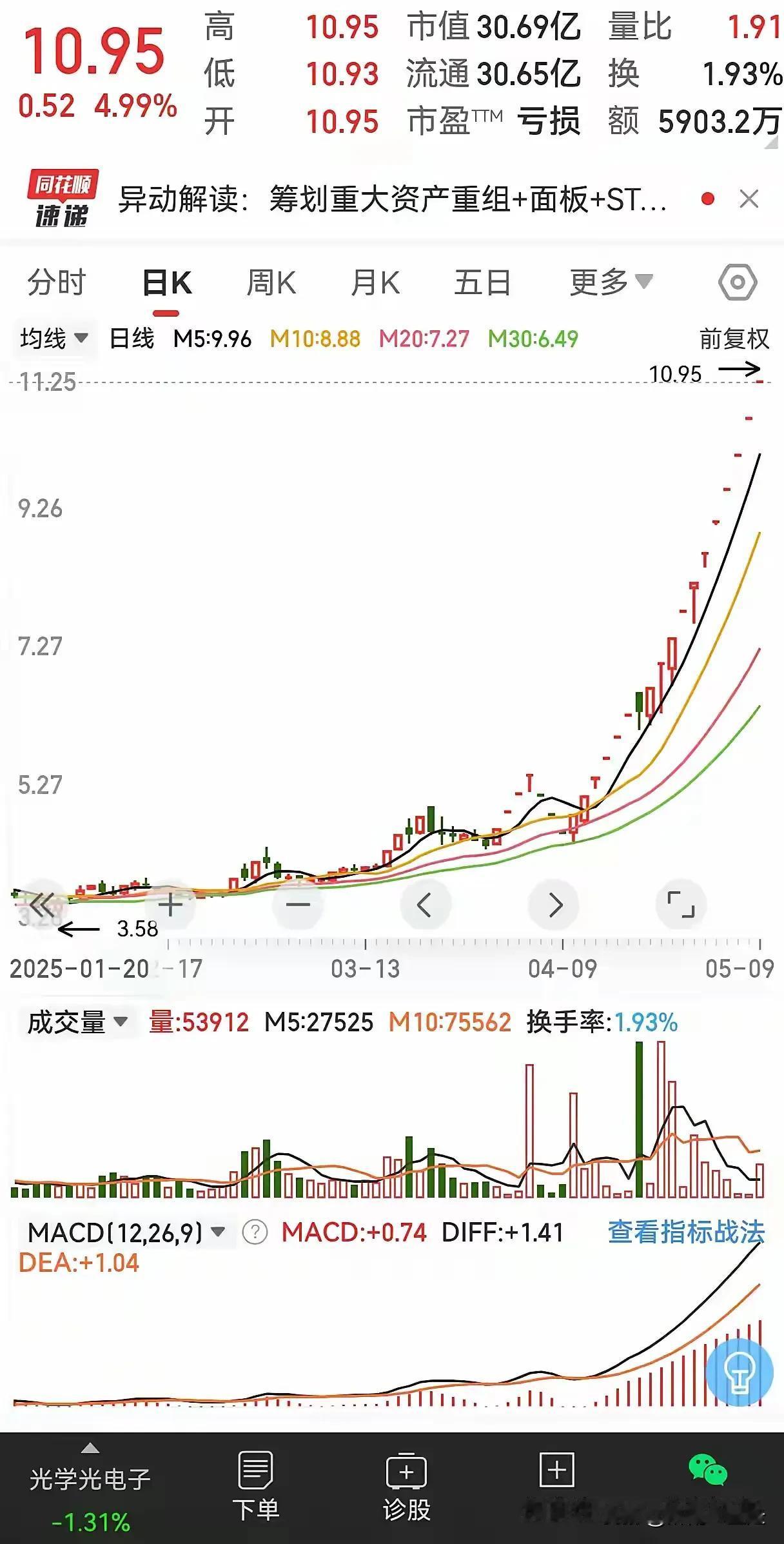Tap 下单 to place an order

[x=256, y=1487]
